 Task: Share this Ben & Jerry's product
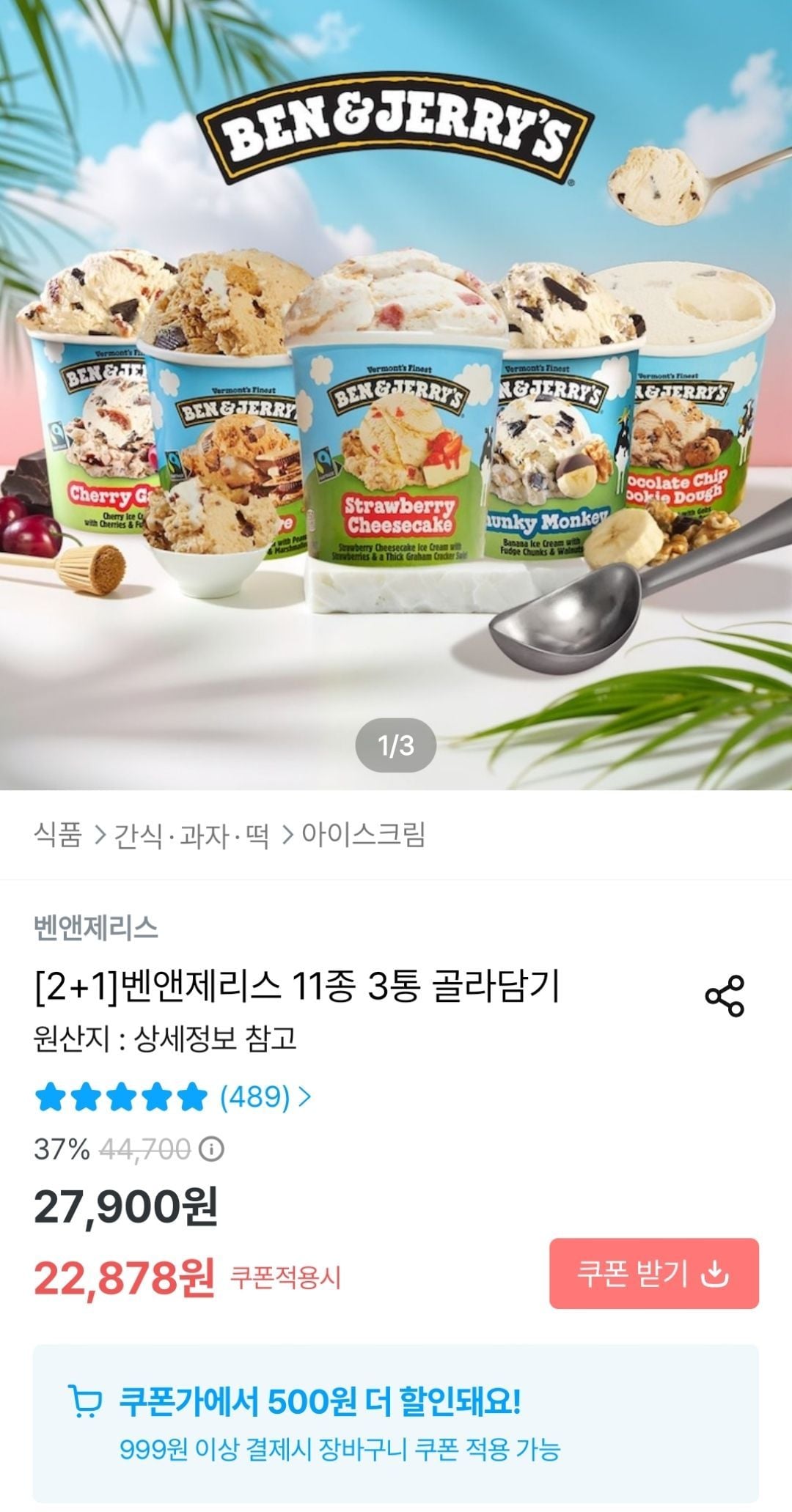725,995
